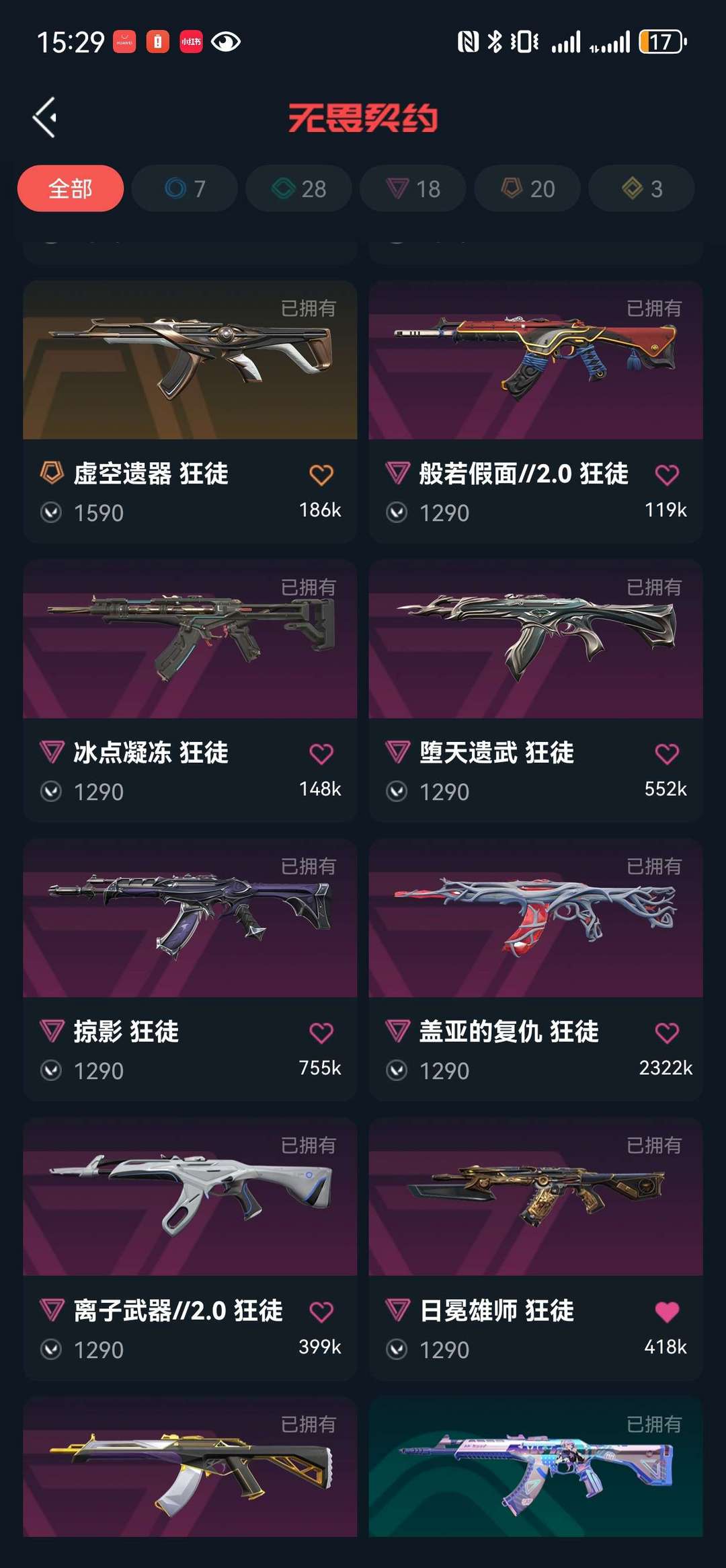Switch to the 全部 filter tab
Image resolution: width=726 pixels, height=1568 pixels.
[x=69, y=189]
